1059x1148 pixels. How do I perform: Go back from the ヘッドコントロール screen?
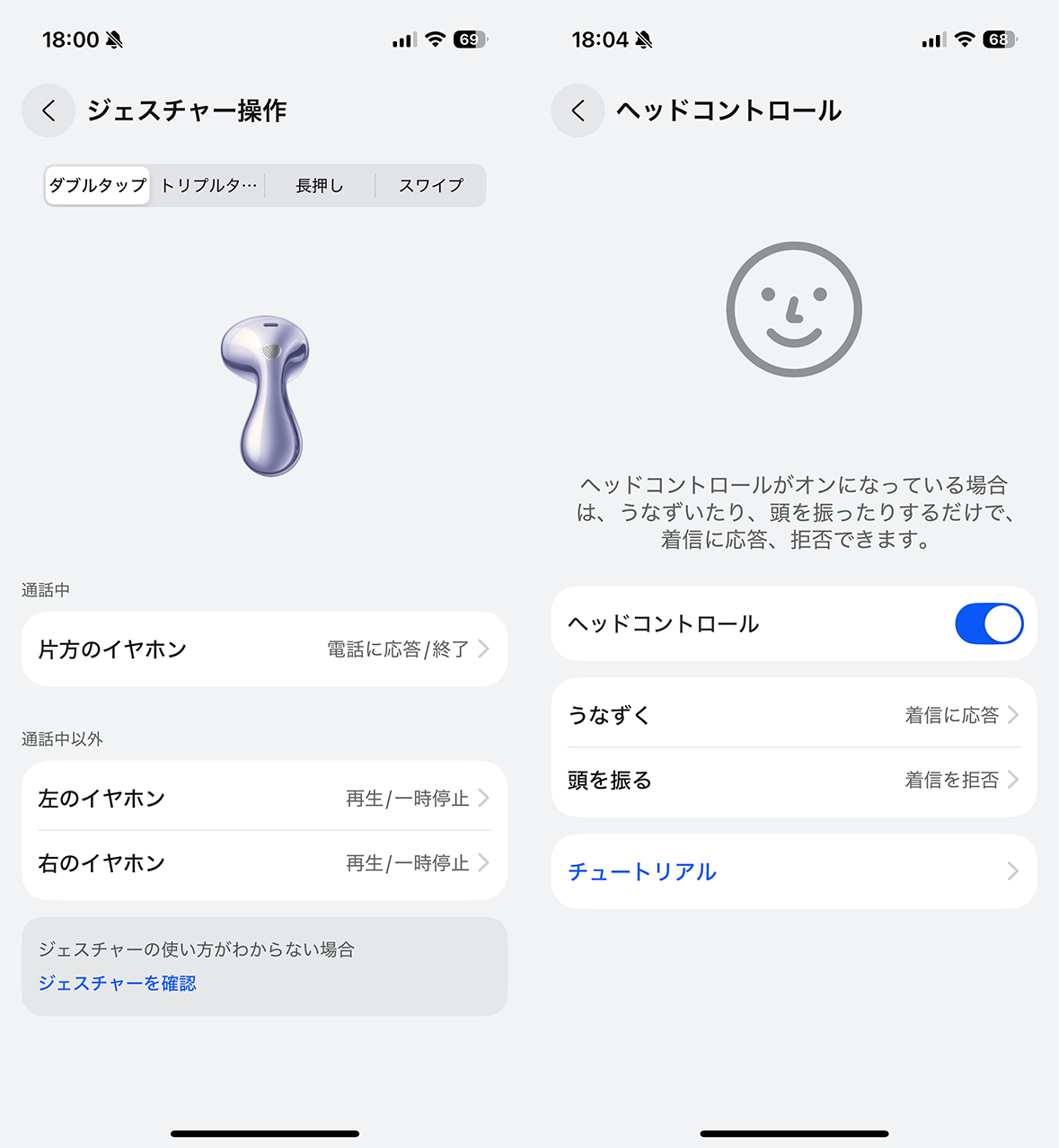[578, 110]
